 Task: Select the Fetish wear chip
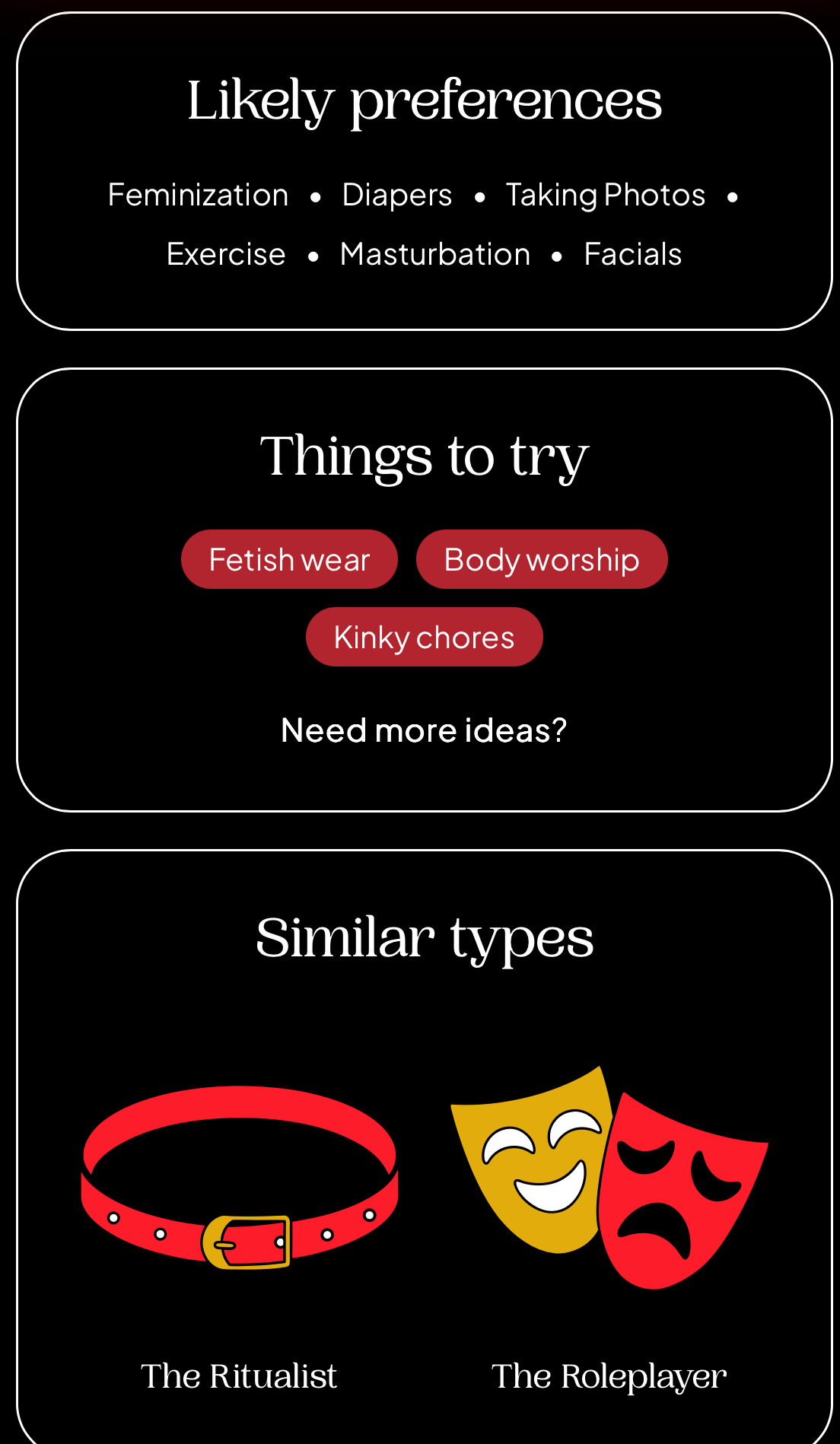pos(289,559)
